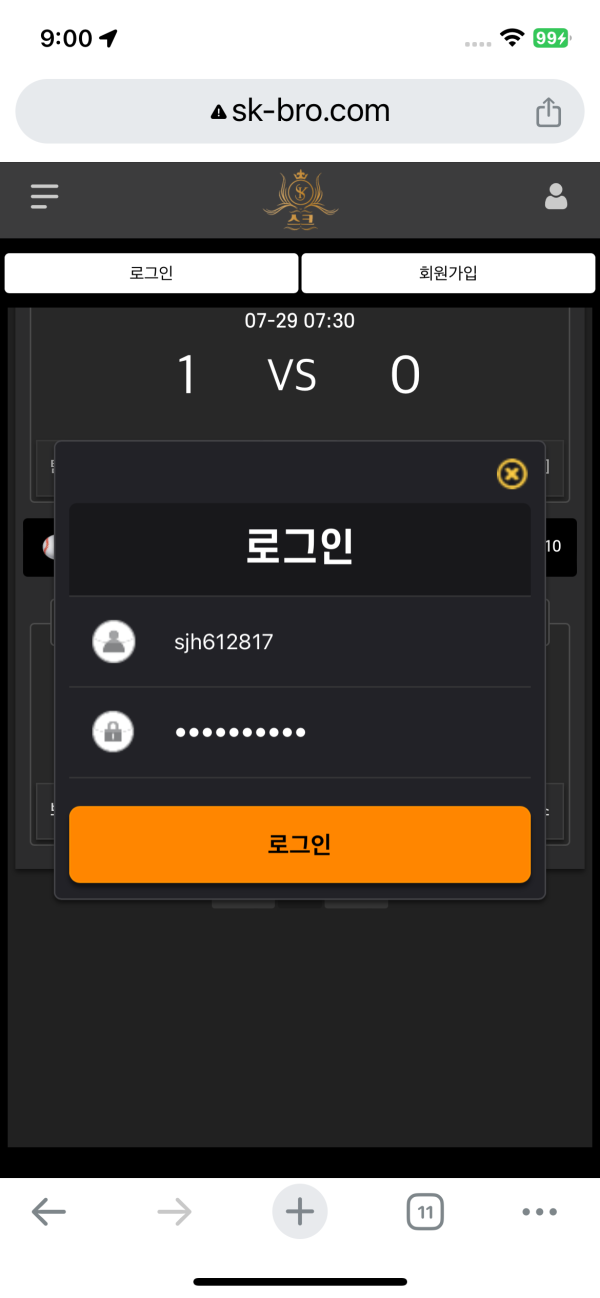The image size is (600, 1298).
Task: Open the hamburger drawer menu
Action: [44, 196]
